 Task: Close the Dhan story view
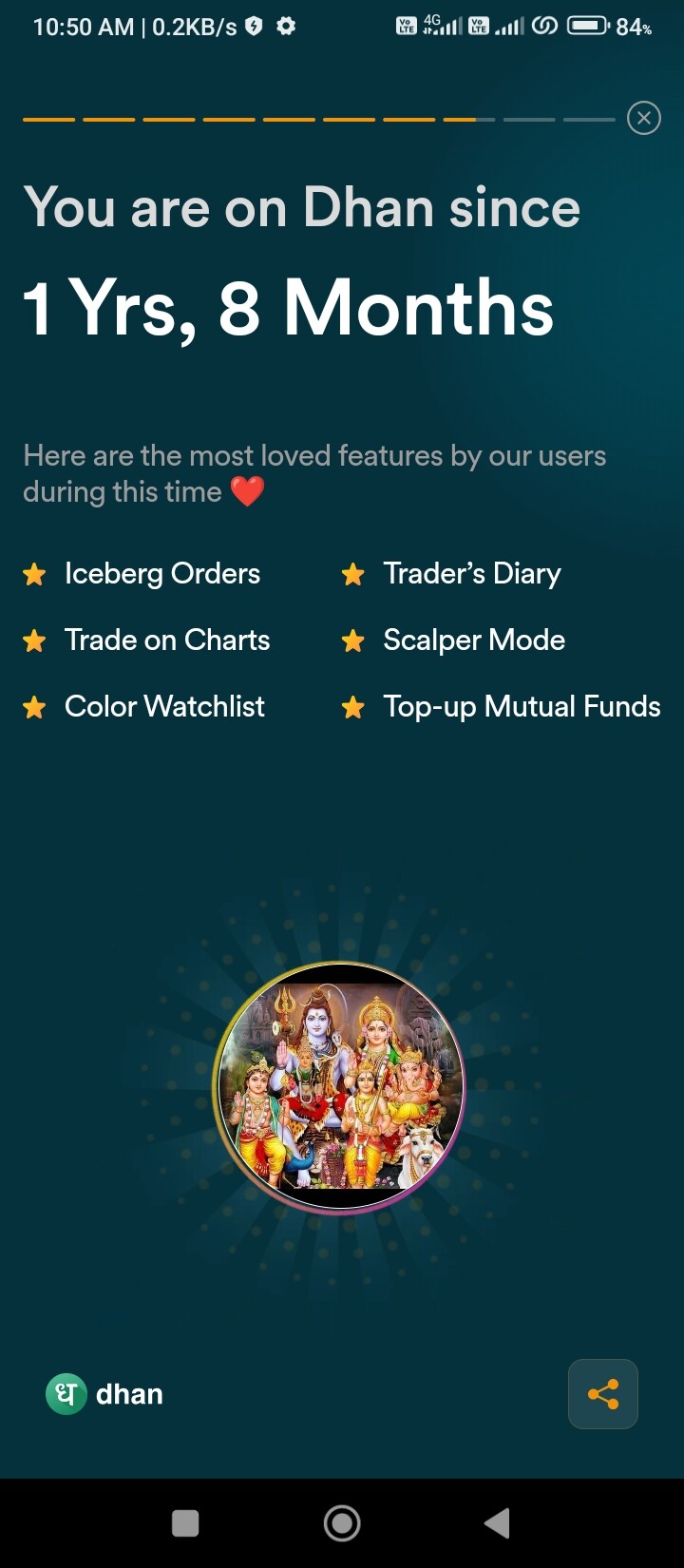point(644,118)
